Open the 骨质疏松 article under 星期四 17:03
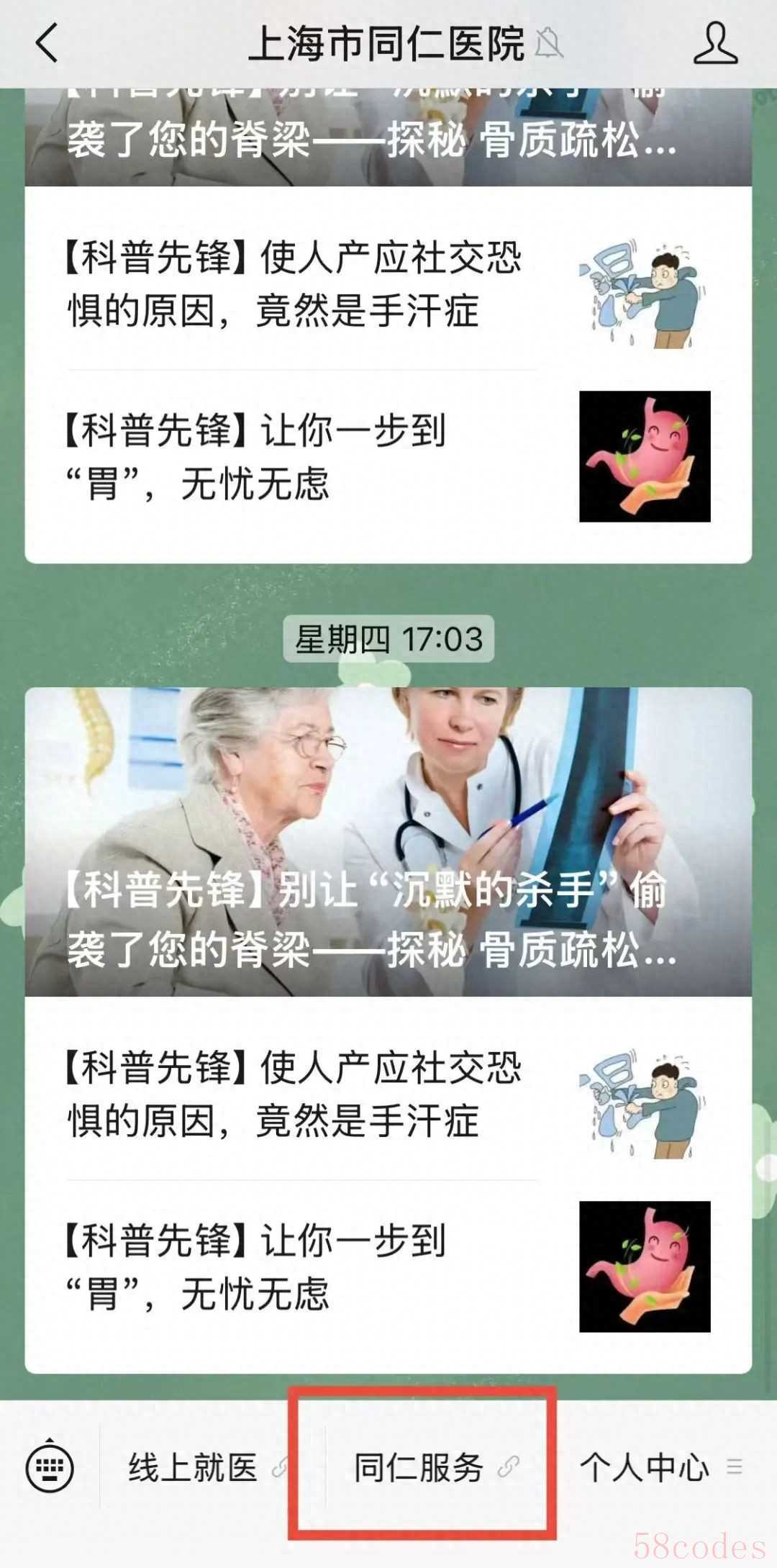777x1568 pixels. [388, 842]
